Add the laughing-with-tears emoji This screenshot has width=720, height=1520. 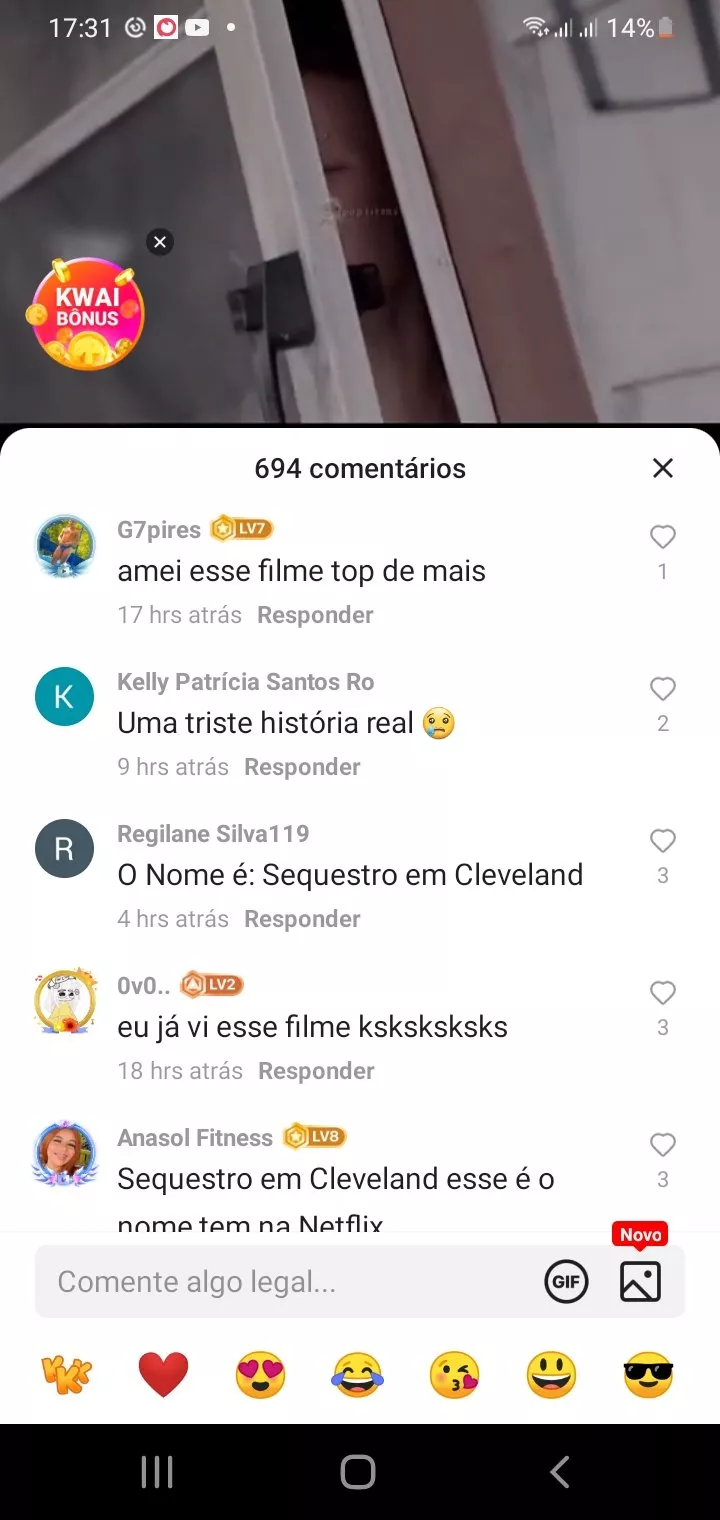tap(357, 1375)
